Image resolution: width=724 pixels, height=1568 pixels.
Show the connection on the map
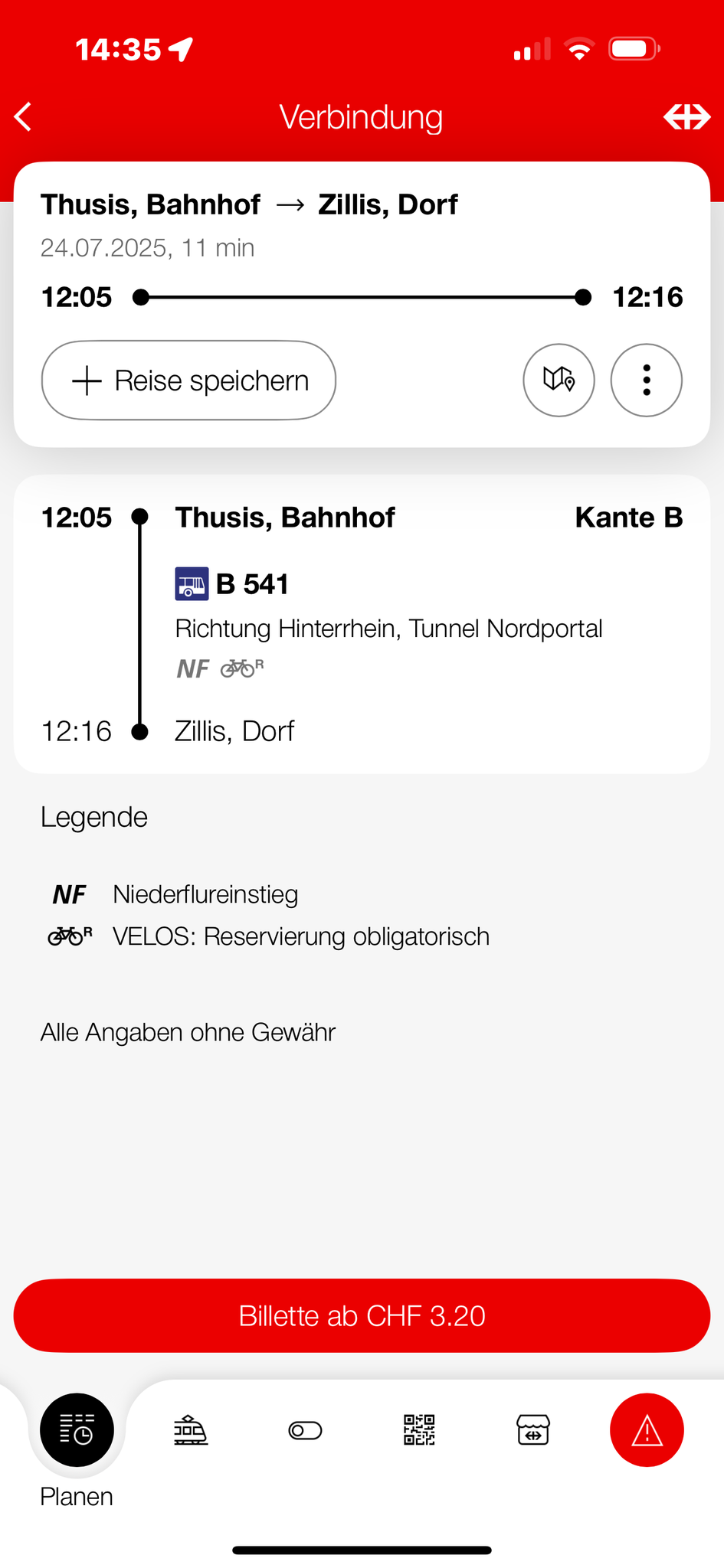[x=559, y=380]
